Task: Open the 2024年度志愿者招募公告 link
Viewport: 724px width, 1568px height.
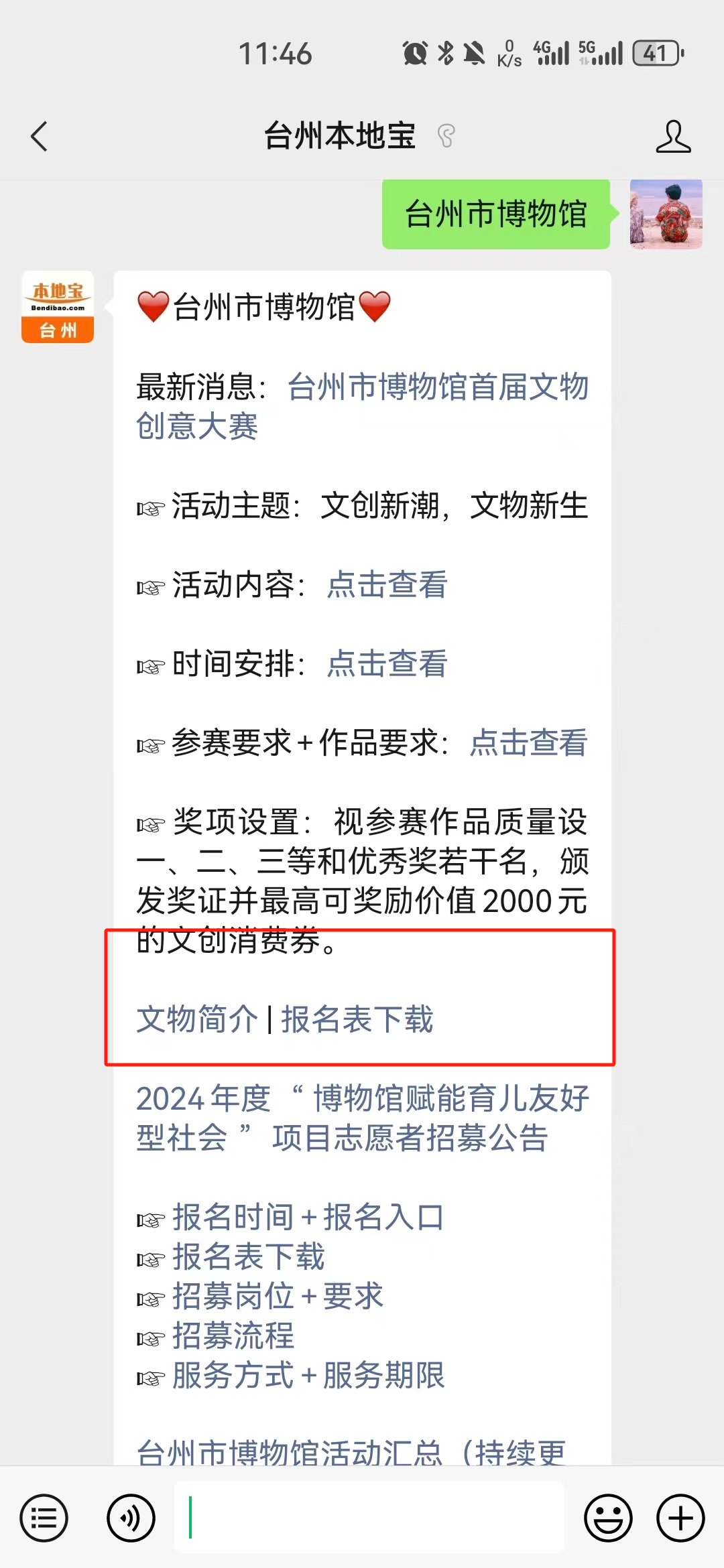Action: click(x=362, y=1118)
